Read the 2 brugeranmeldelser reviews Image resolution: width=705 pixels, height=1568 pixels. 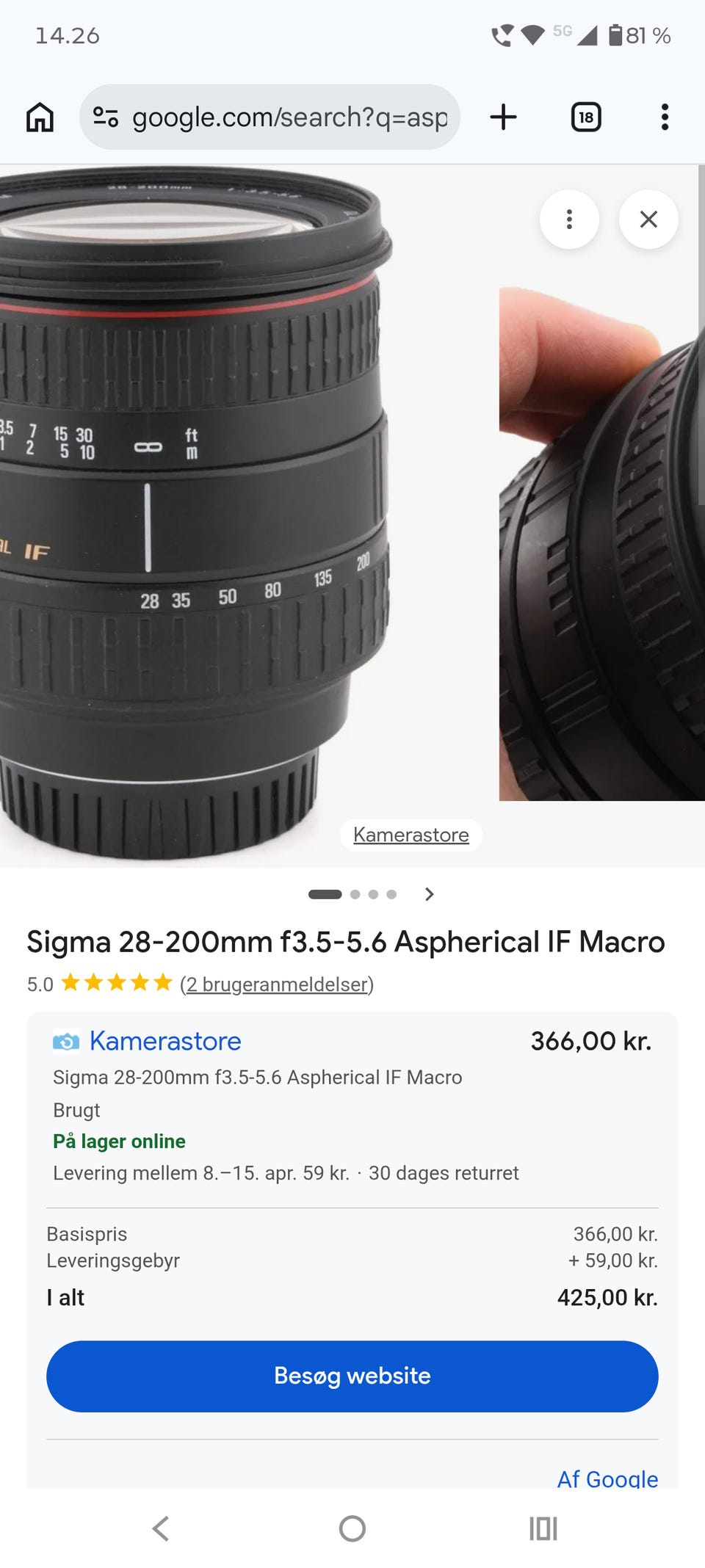coord(277,984)
